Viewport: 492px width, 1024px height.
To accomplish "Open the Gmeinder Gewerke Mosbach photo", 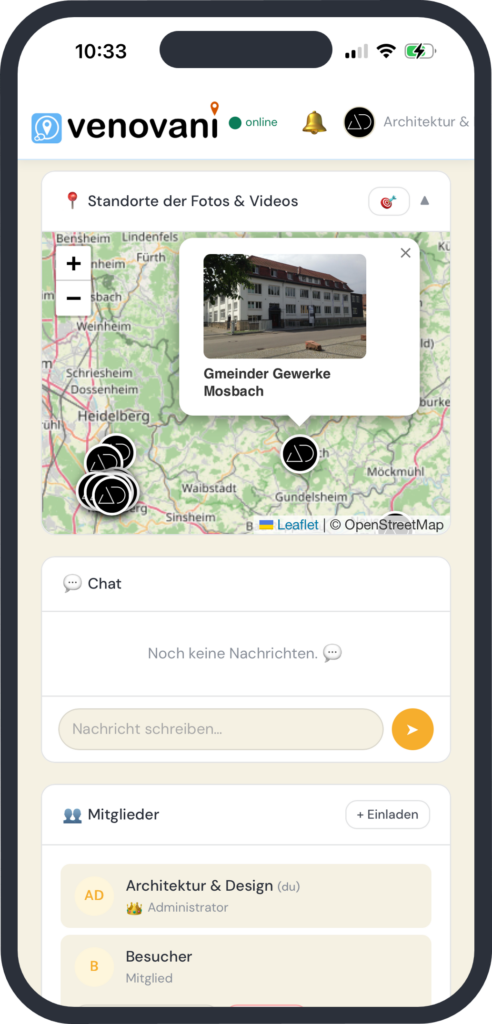I will click(x=284, y=306).
